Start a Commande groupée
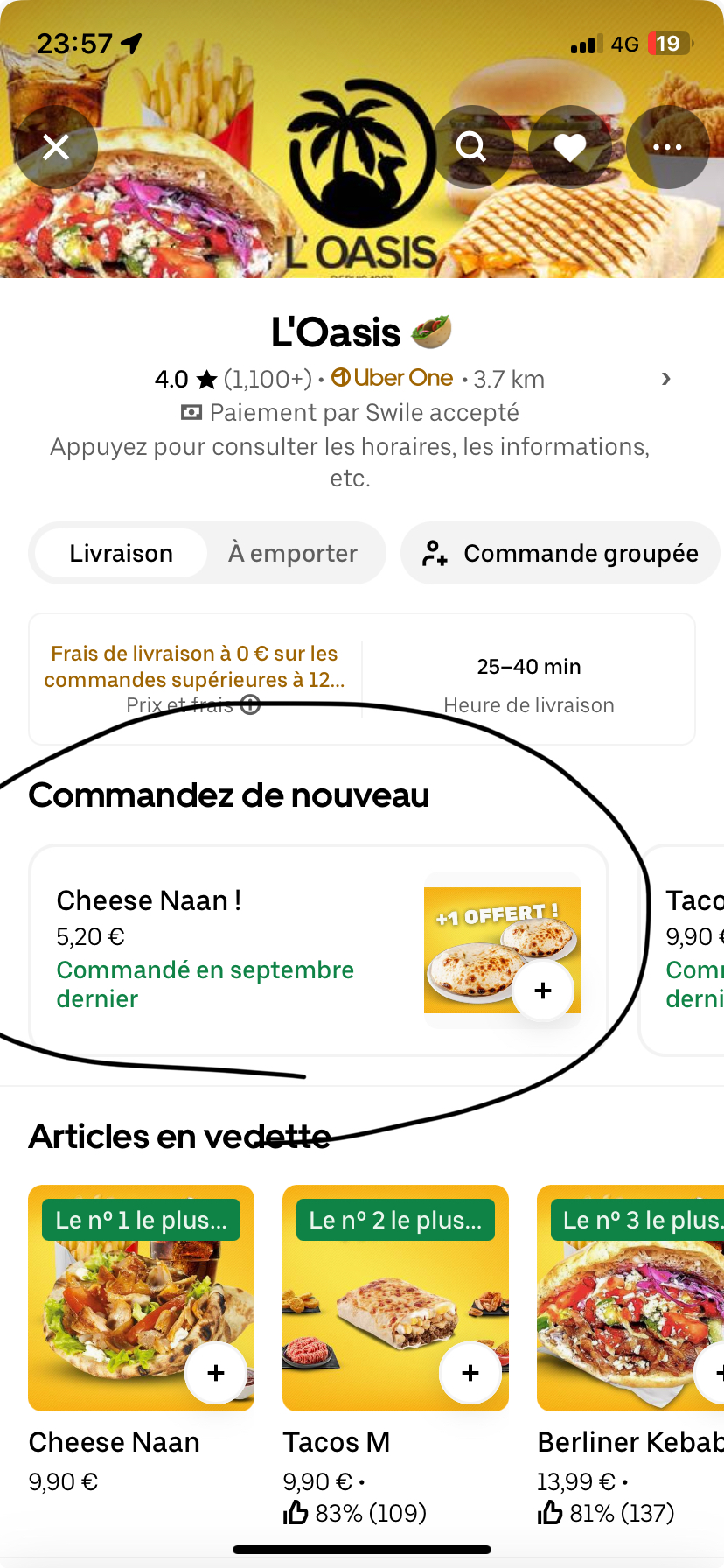724x1568 pixels. (560, 553)
